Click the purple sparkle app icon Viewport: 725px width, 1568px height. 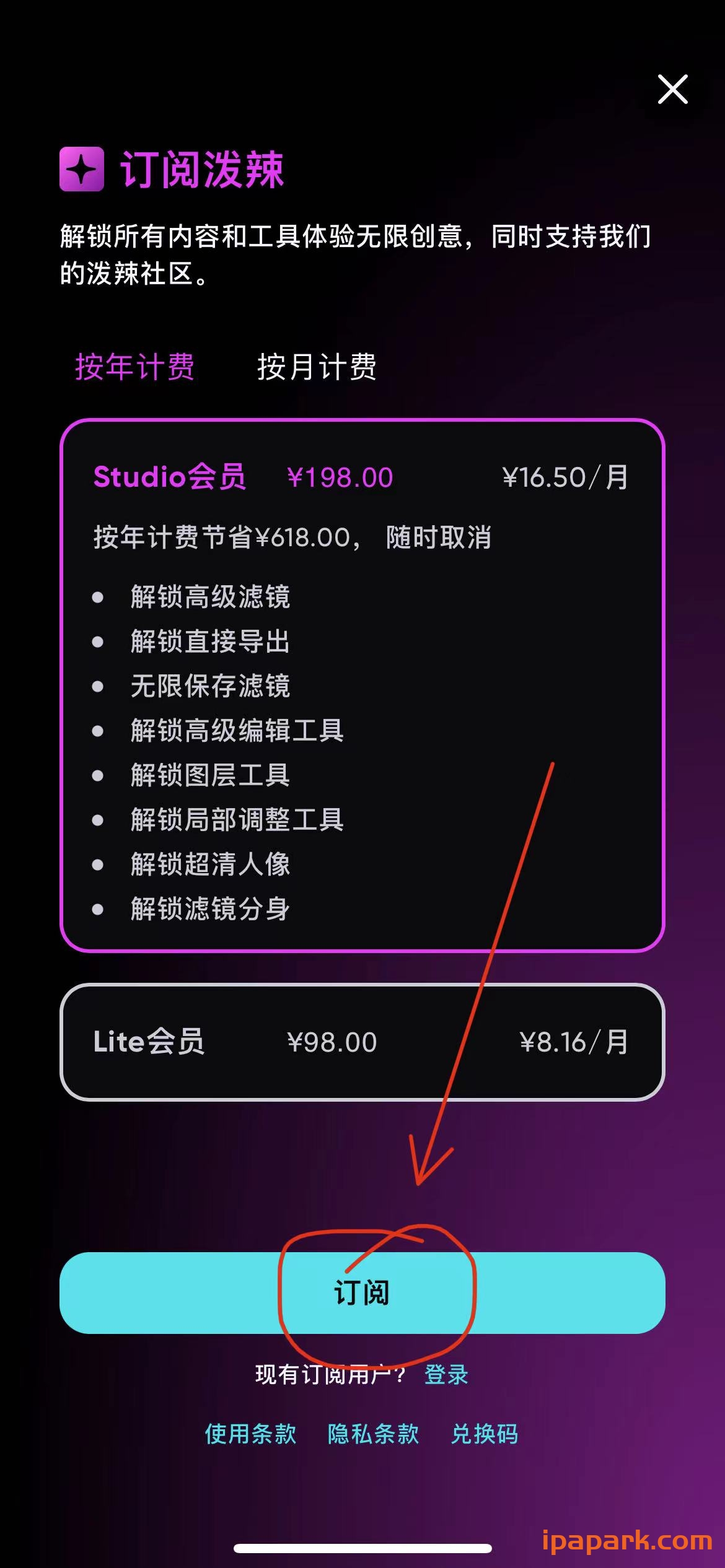[82, 169]
